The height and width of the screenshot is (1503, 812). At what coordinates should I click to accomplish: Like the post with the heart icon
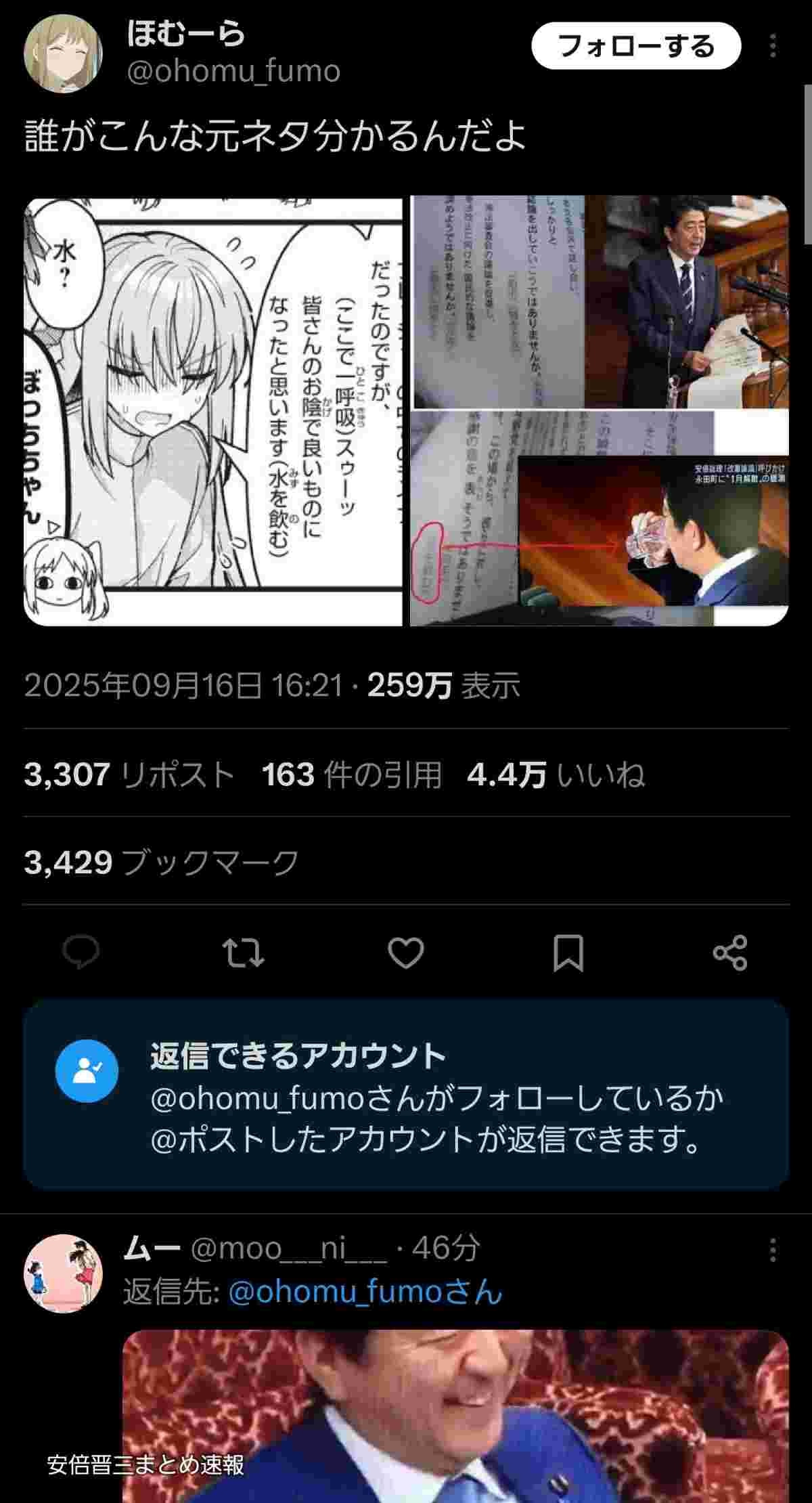tap(406, 952)
